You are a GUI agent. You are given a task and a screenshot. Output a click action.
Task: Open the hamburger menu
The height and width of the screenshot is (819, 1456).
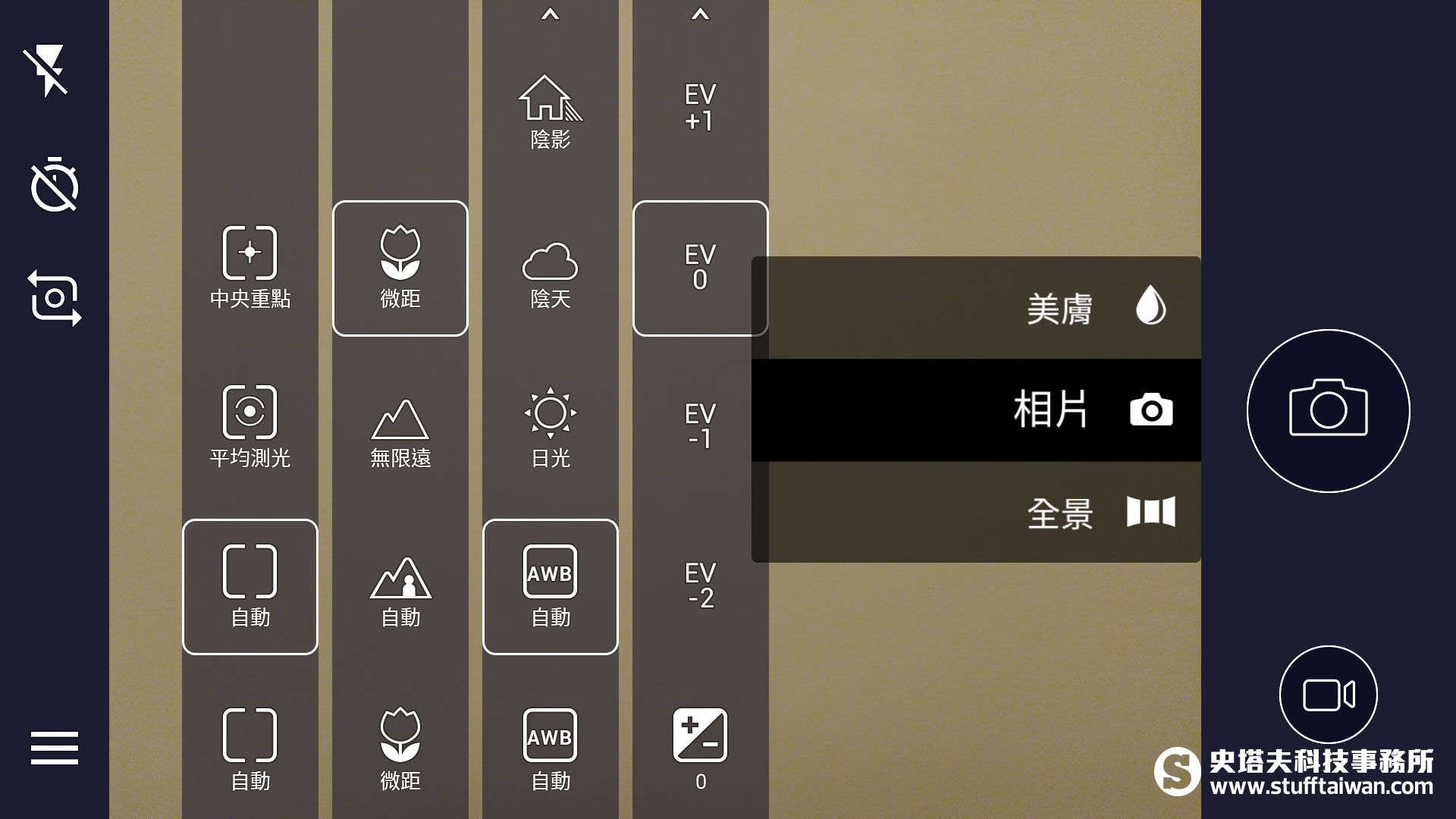point(54,748)
